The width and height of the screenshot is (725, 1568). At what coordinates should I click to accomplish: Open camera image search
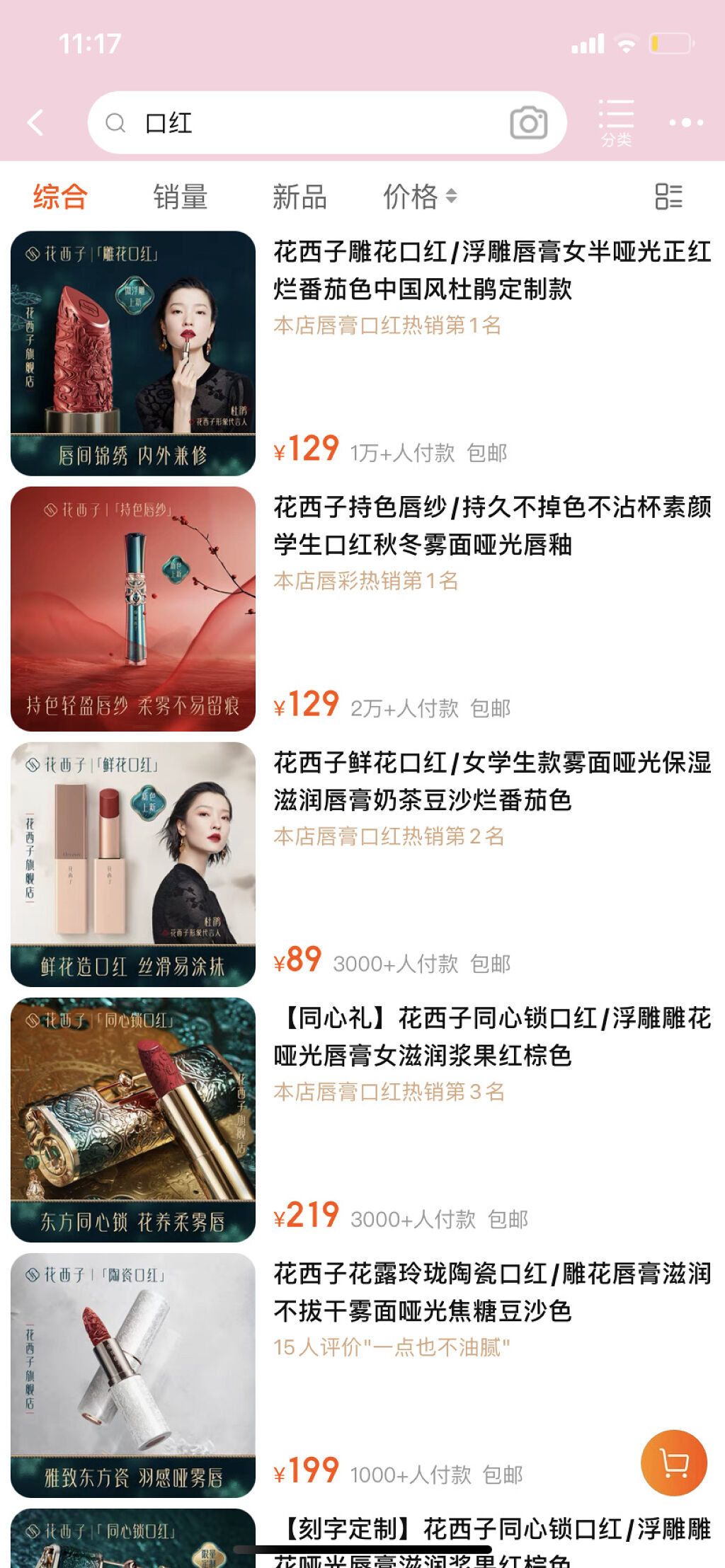click(x=528, y=123)
